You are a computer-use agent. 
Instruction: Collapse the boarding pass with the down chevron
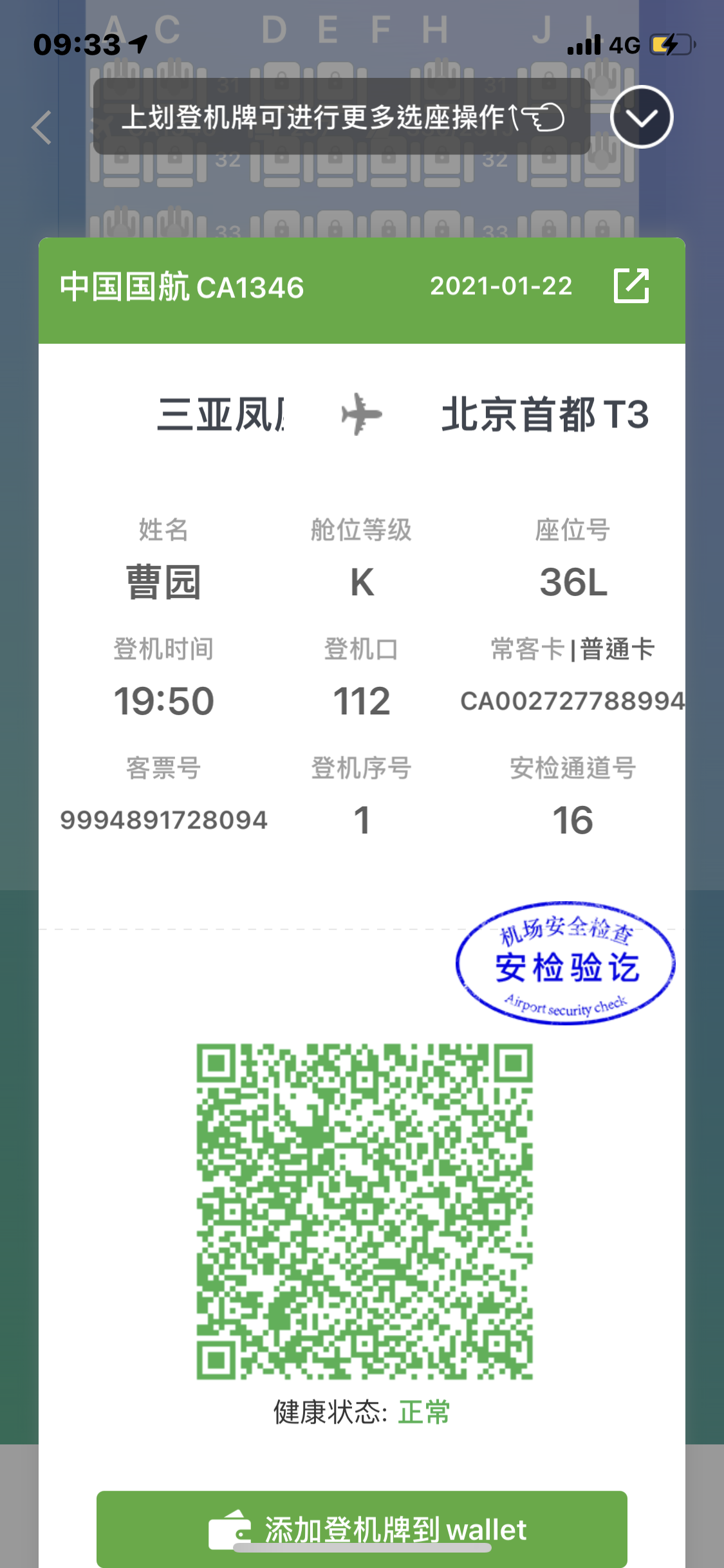pos(641,117)
